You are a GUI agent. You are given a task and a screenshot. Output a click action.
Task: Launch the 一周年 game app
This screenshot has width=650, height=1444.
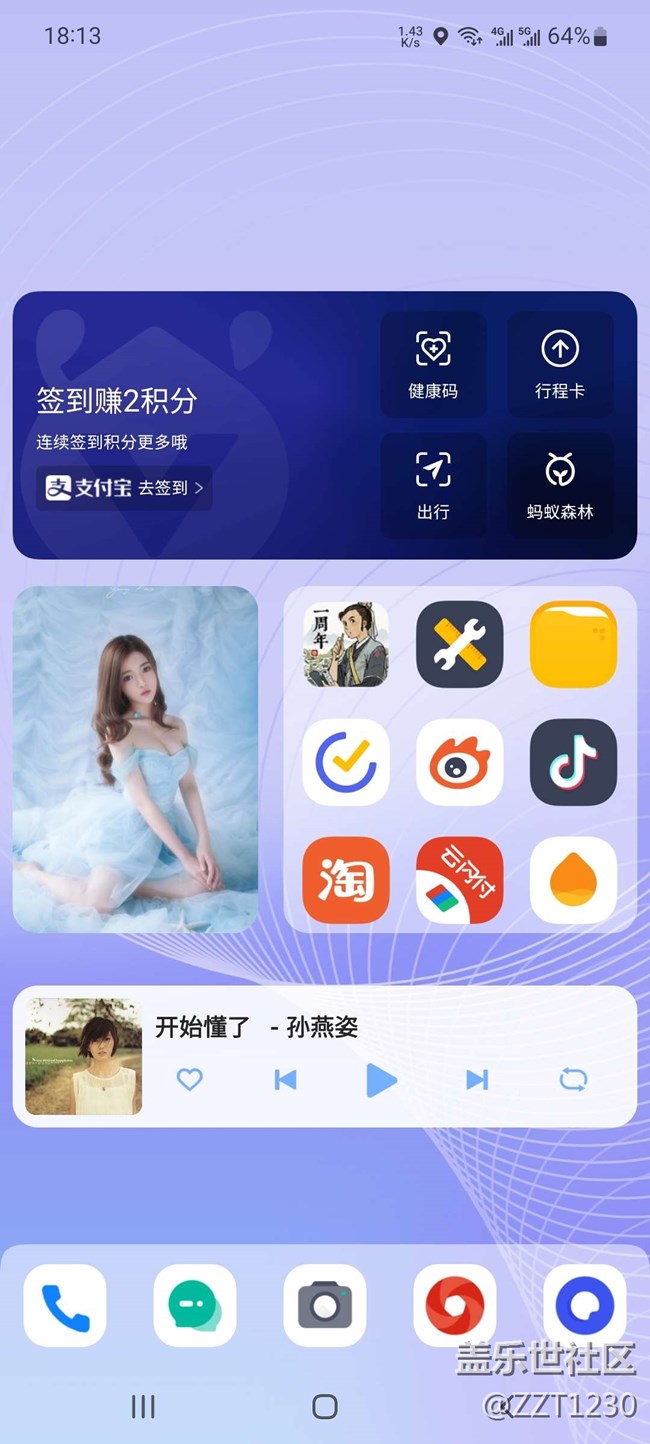tap(346, 644)
